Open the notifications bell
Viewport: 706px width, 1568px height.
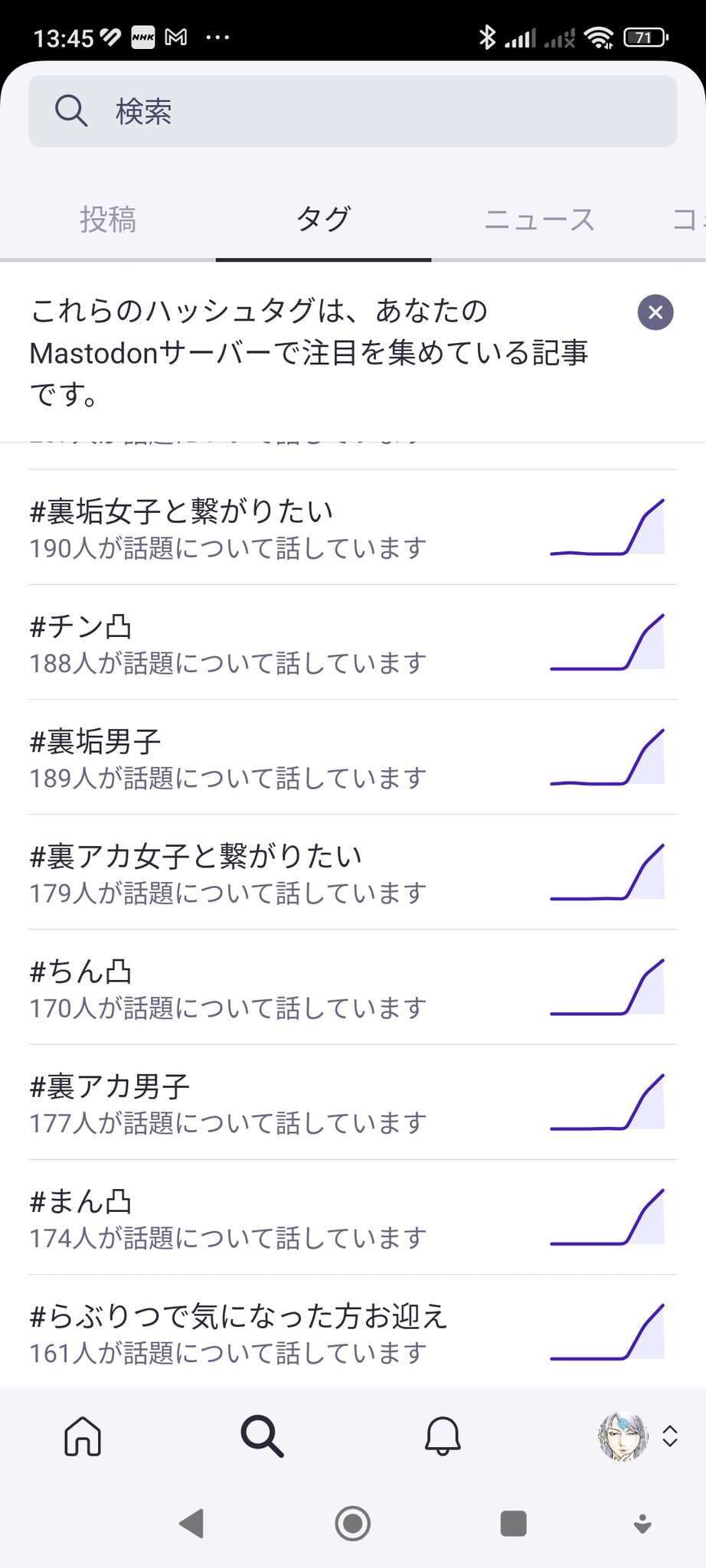coord(443,1436)
